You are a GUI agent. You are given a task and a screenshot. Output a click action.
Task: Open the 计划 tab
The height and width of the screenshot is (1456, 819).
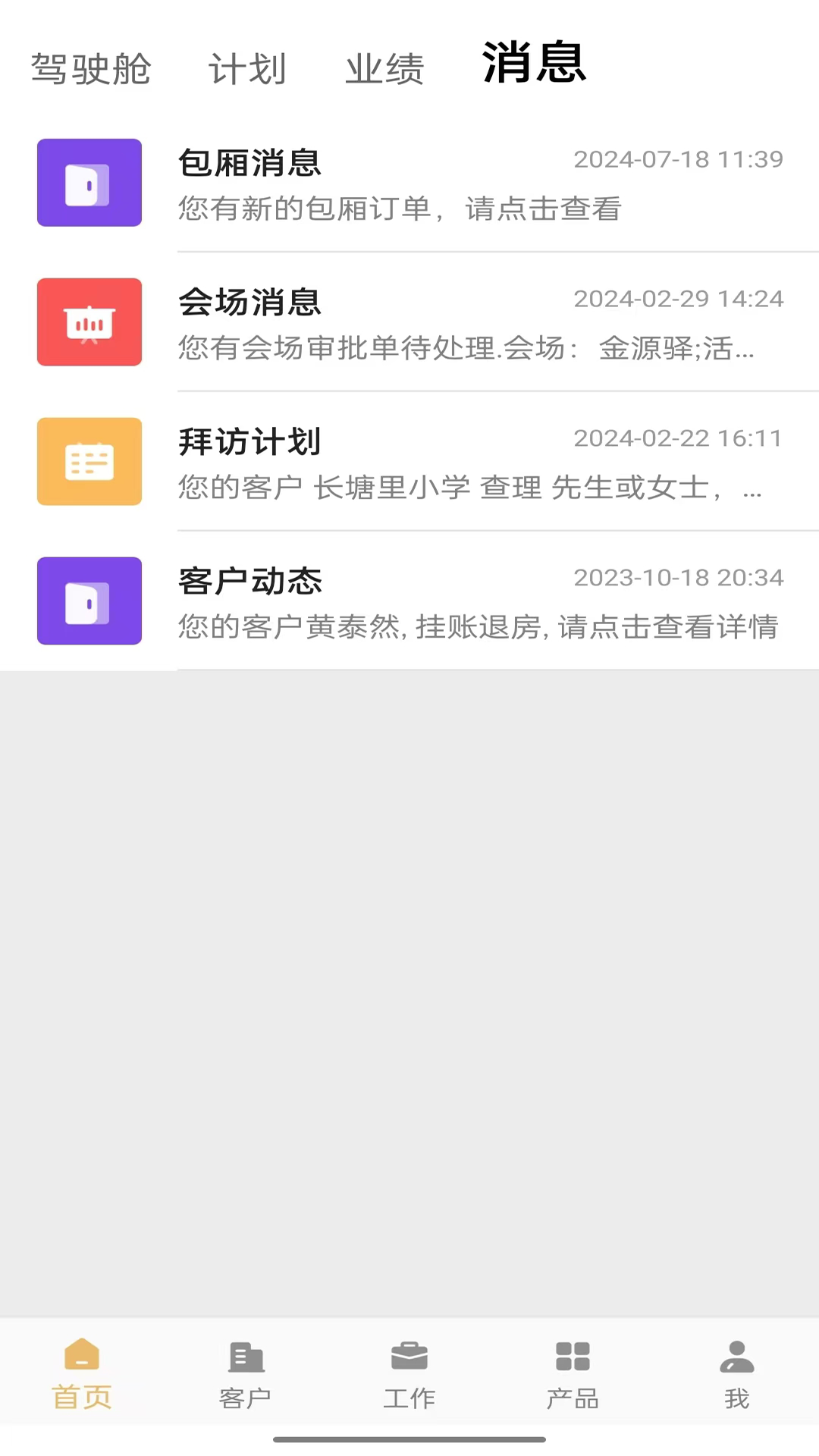246,68
